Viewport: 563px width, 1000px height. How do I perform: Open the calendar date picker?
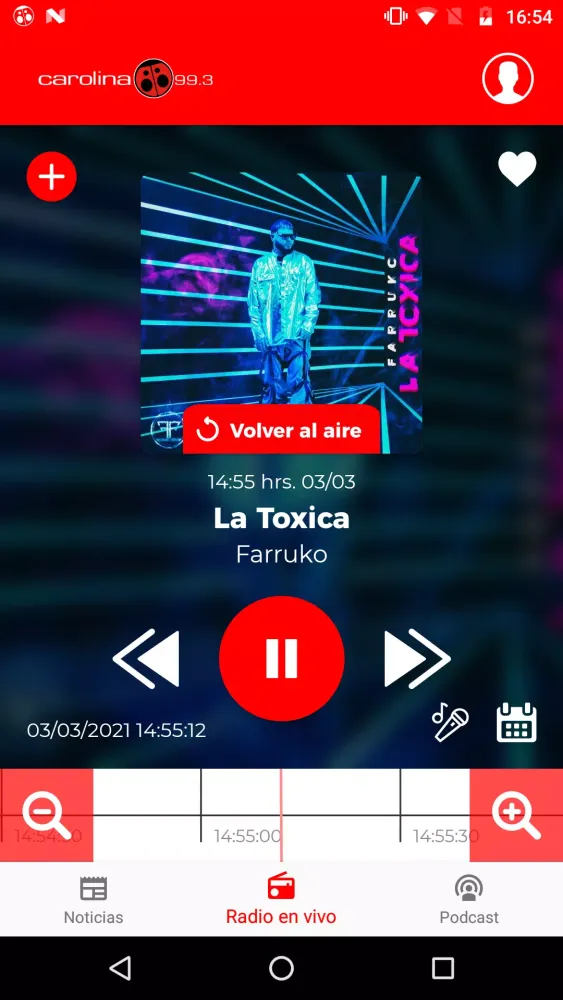[x=517, y=723]
